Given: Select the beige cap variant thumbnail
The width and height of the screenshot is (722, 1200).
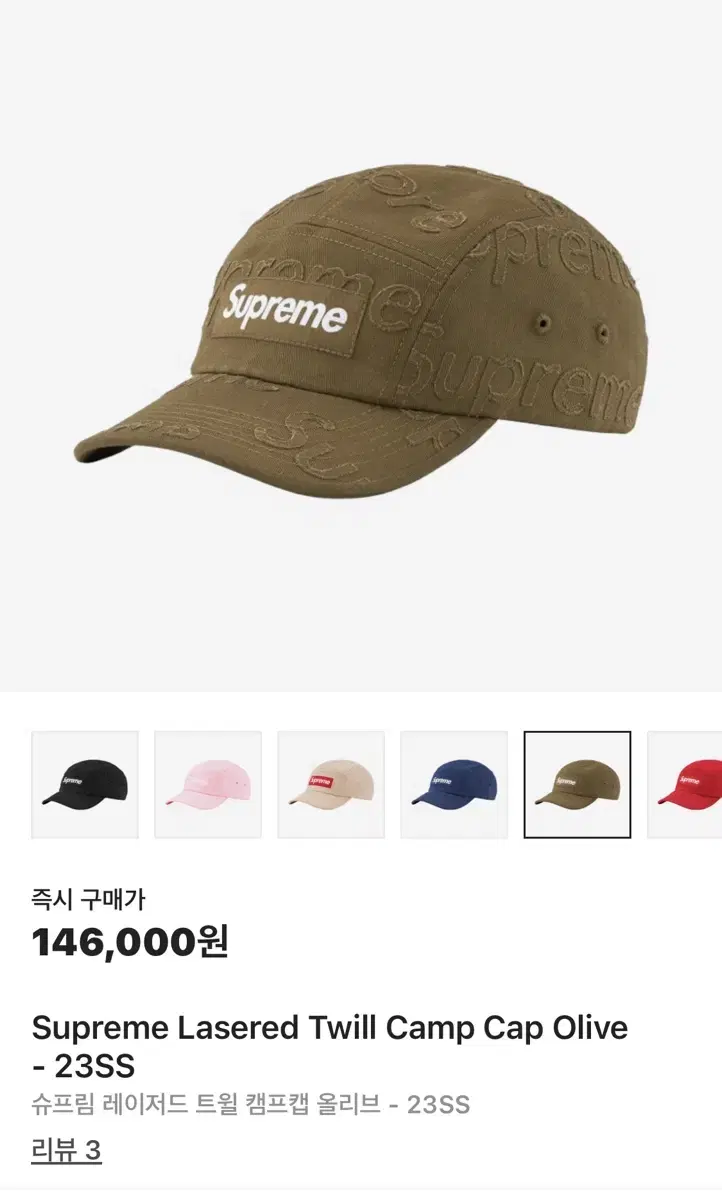Looking at the screenshot, I should [x=331, y=783].
